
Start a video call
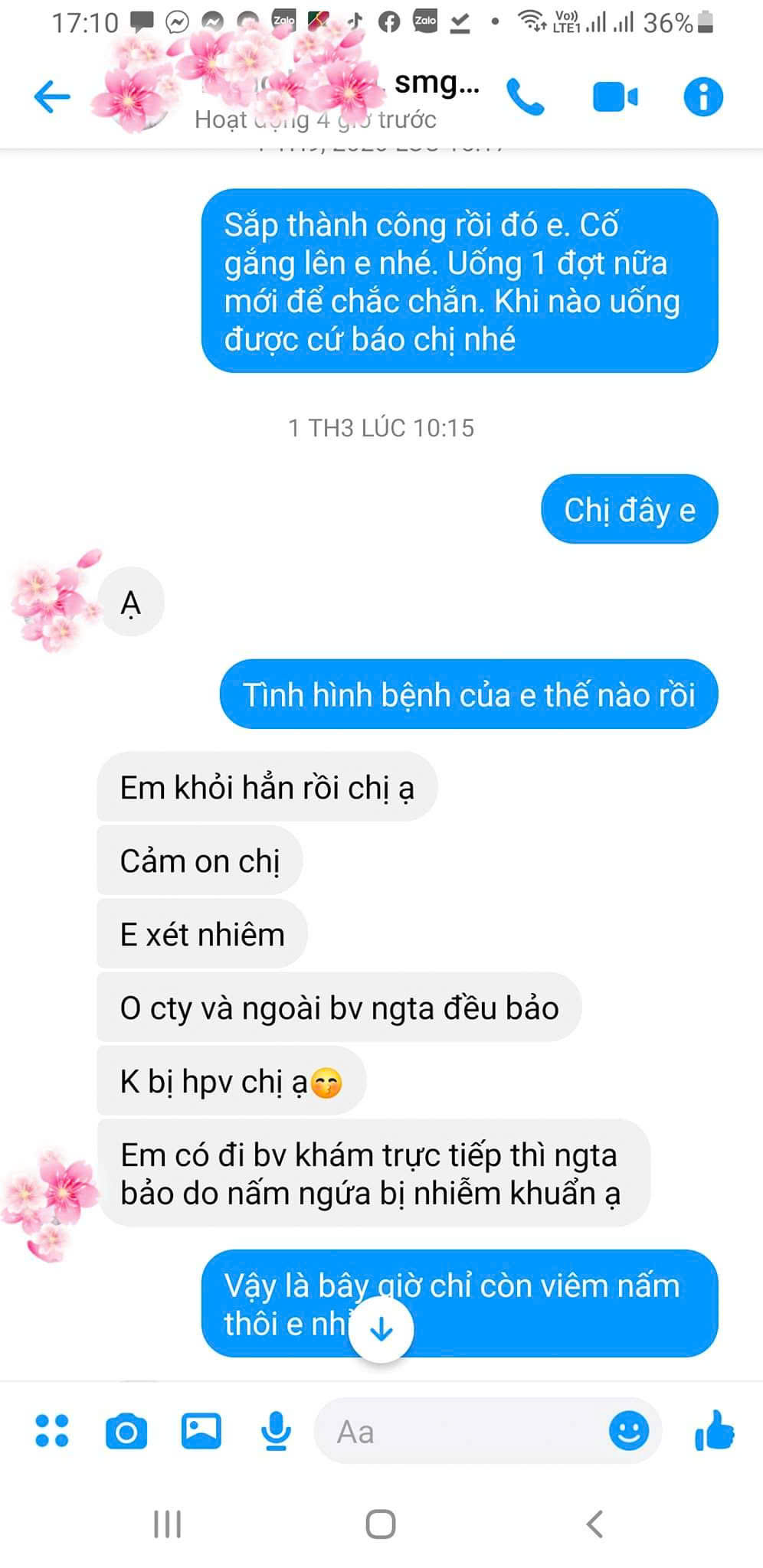click(x=615, y=97)
